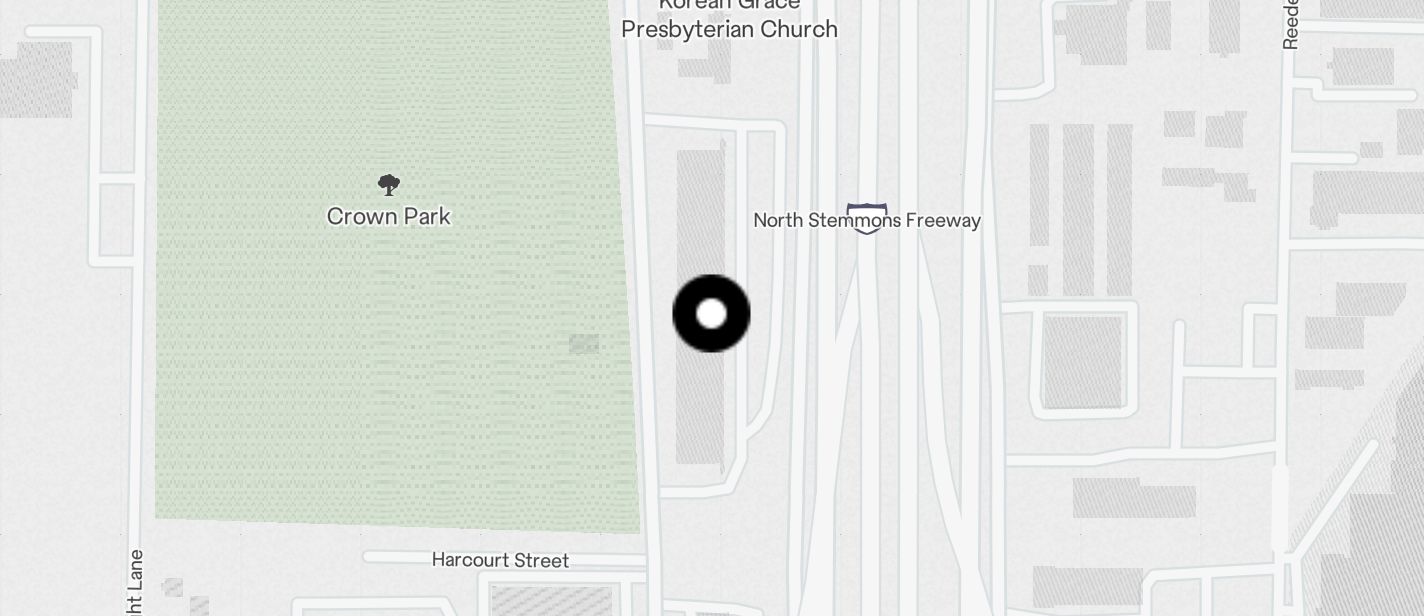Viewport: 1424px width, 616px height.
Task: Tap the black circular location marker
Action: (x=711, y=314)
